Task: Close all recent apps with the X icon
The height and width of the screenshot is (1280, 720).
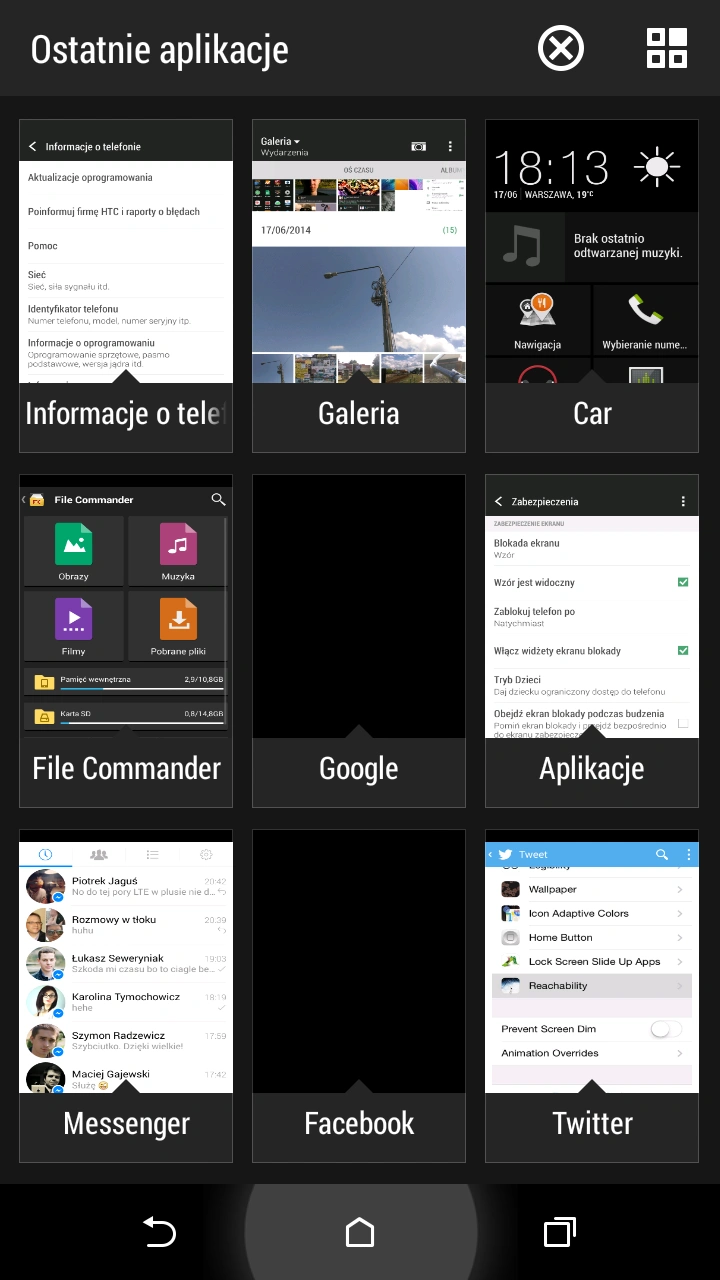Action: click(x=560, y=48)
